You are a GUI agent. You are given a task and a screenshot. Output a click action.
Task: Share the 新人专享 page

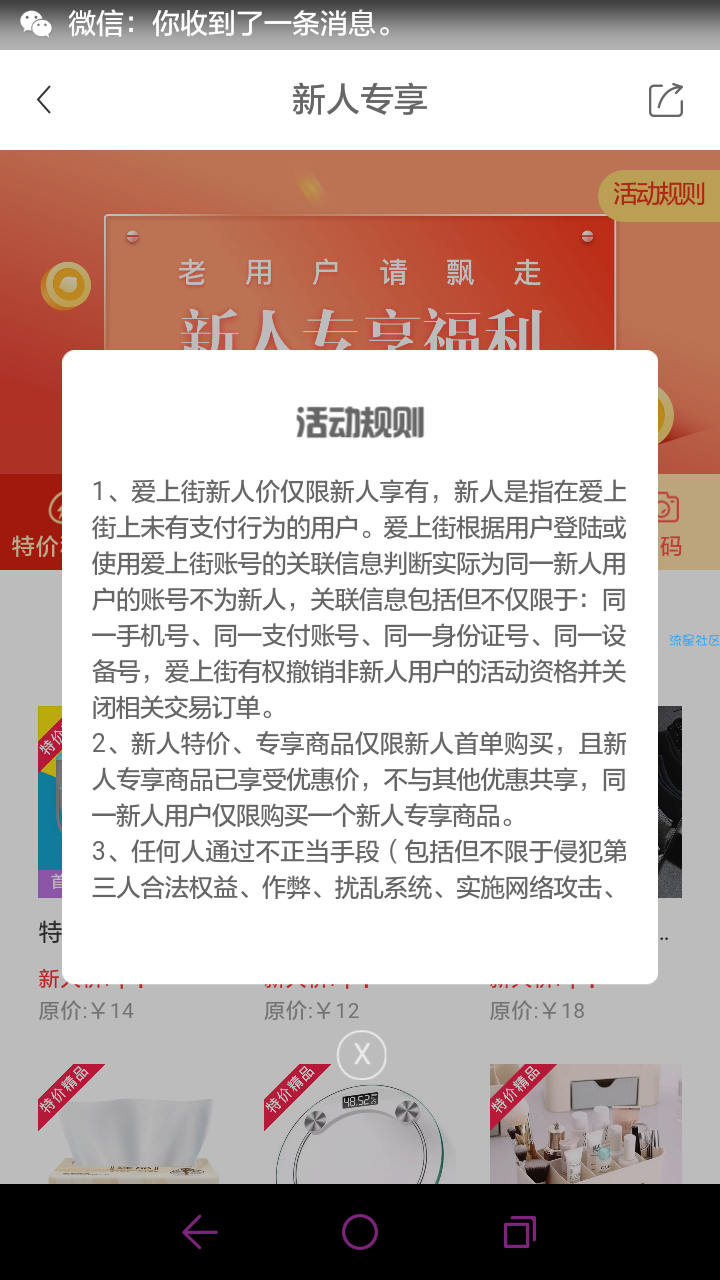666,100
